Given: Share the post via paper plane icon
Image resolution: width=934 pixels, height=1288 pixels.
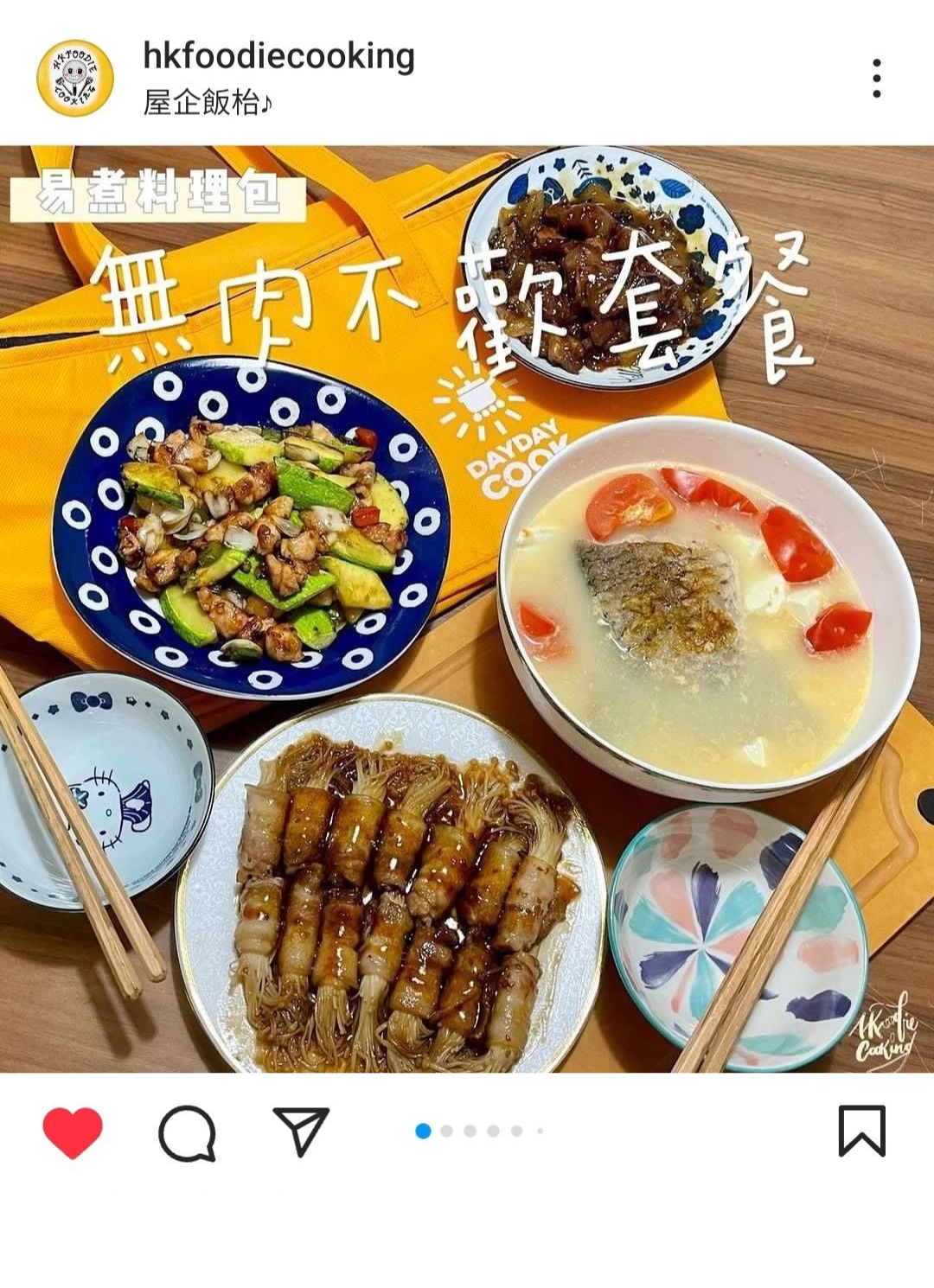Looking at the screenshot, I should pyautogui.click(x=301, y=1131).
